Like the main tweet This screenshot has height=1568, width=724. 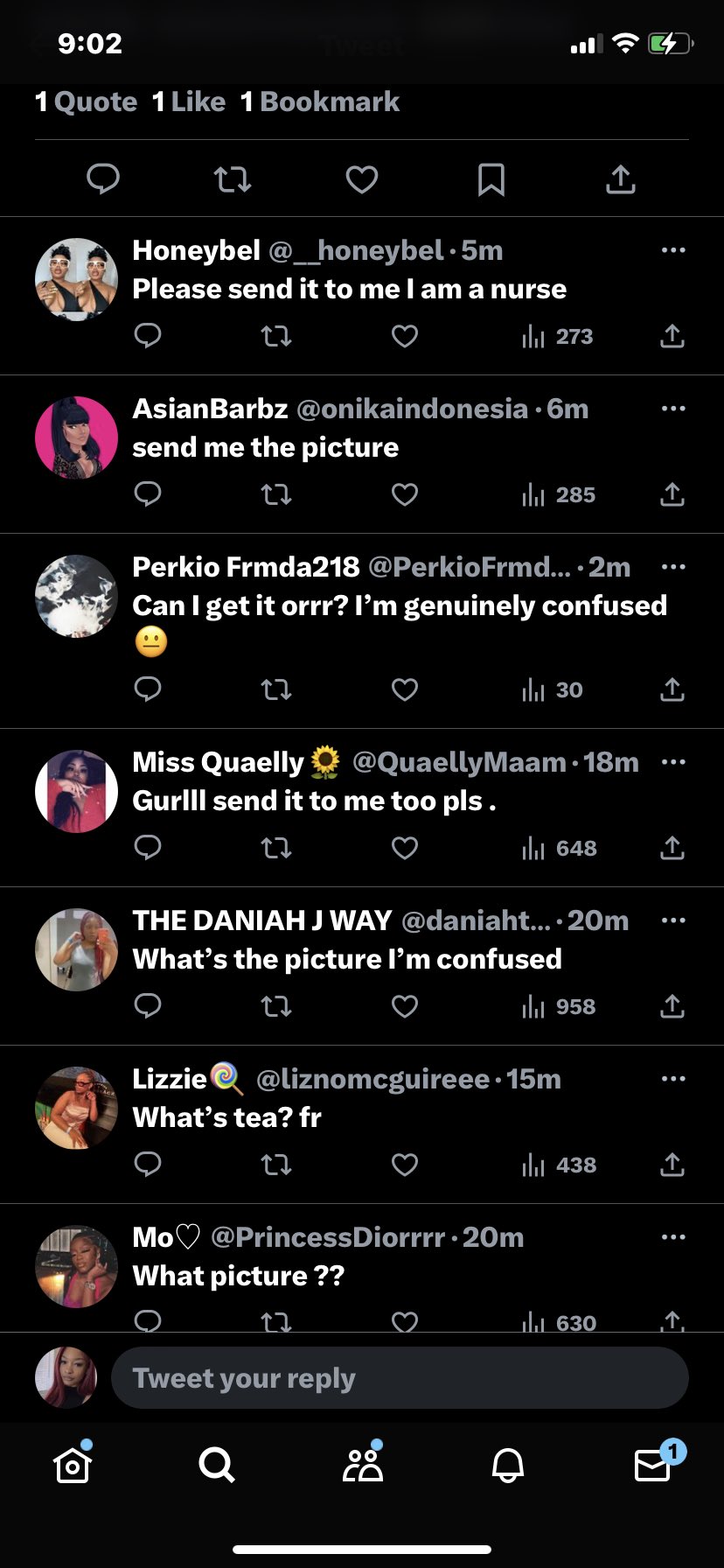click(361, 180)
